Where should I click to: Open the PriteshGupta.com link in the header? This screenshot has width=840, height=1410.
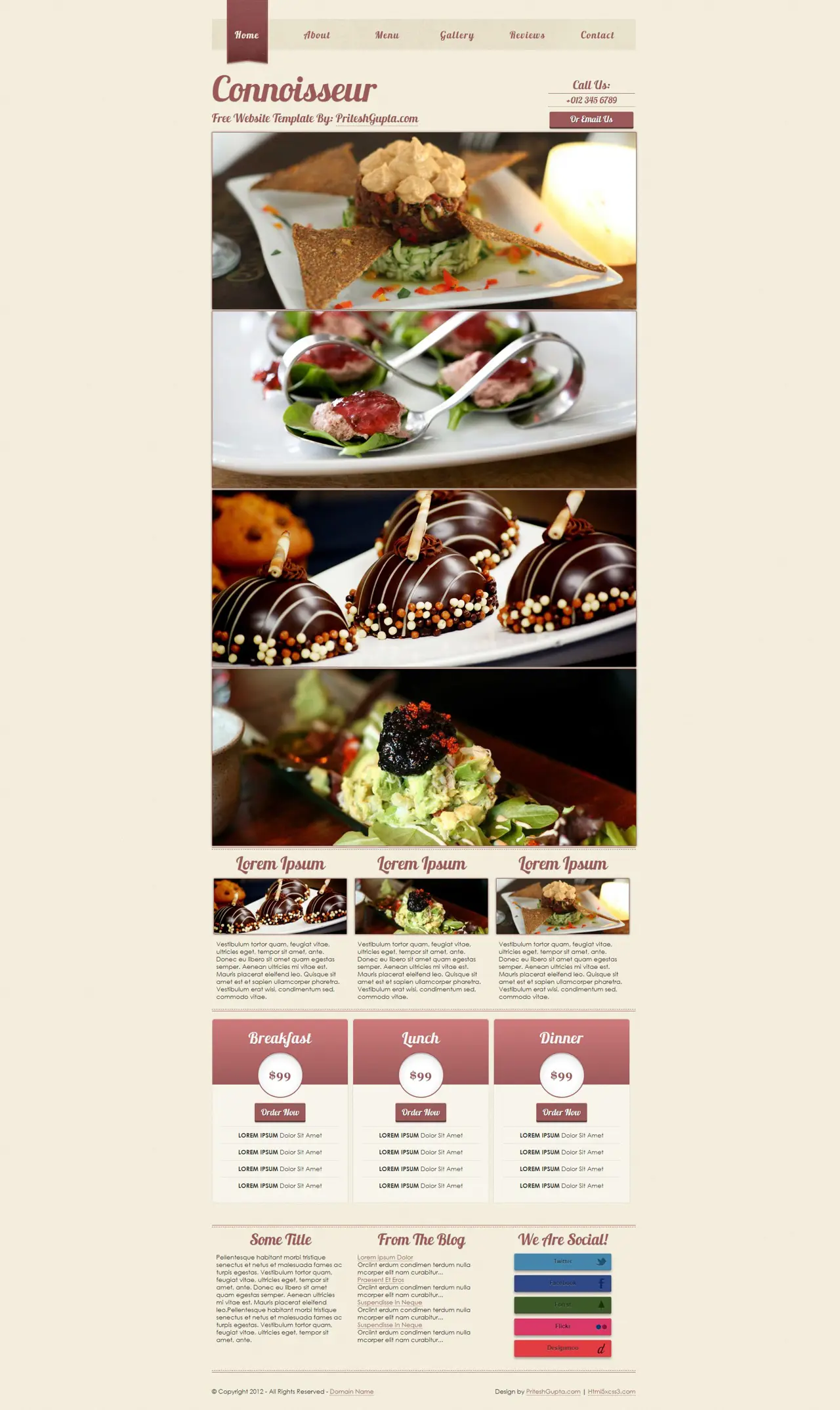[x=376, y=119]
